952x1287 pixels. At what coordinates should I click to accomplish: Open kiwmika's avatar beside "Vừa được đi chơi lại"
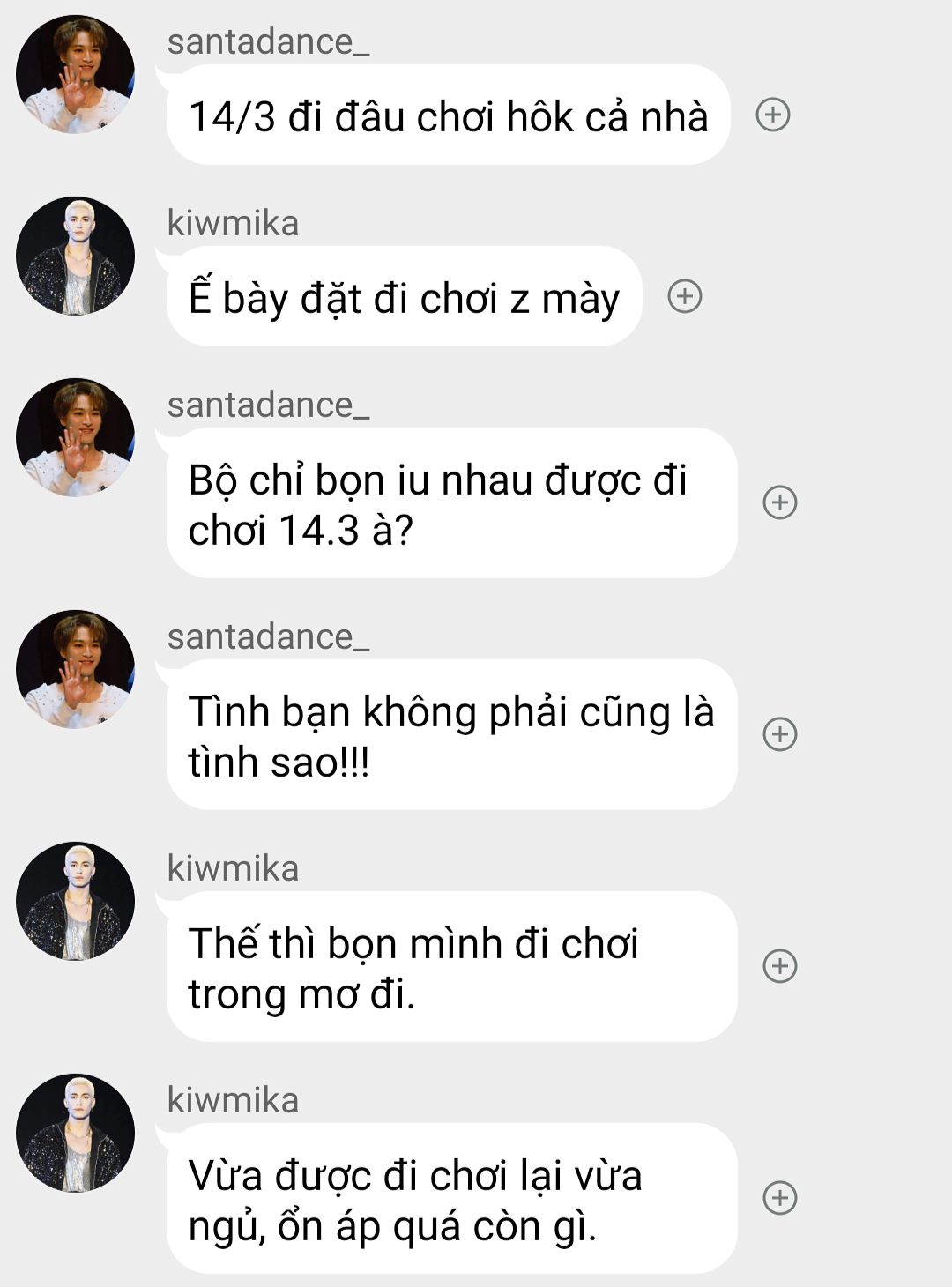tap(76, 1133)
